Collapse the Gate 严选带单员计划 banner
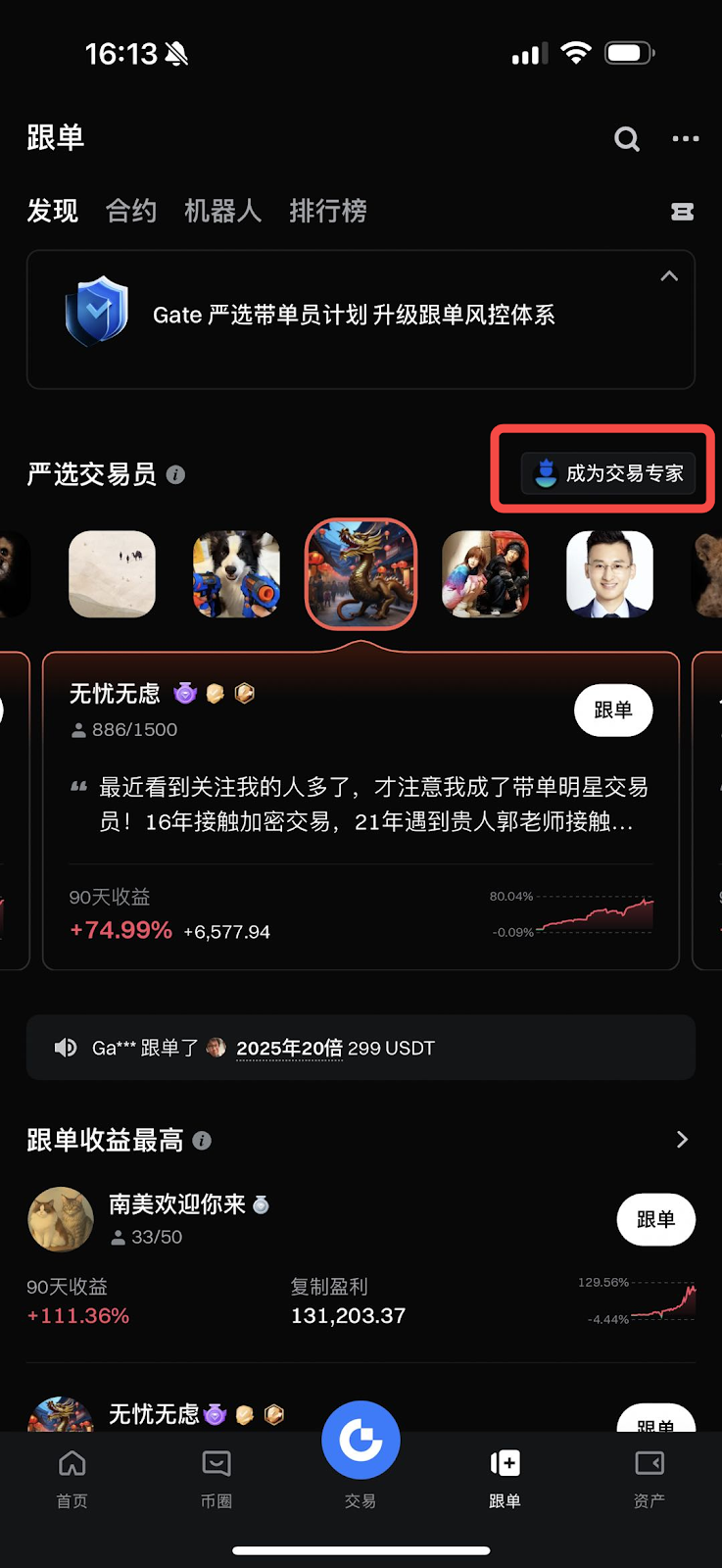Screen dimensions: 722x1568 coord(669,276)
